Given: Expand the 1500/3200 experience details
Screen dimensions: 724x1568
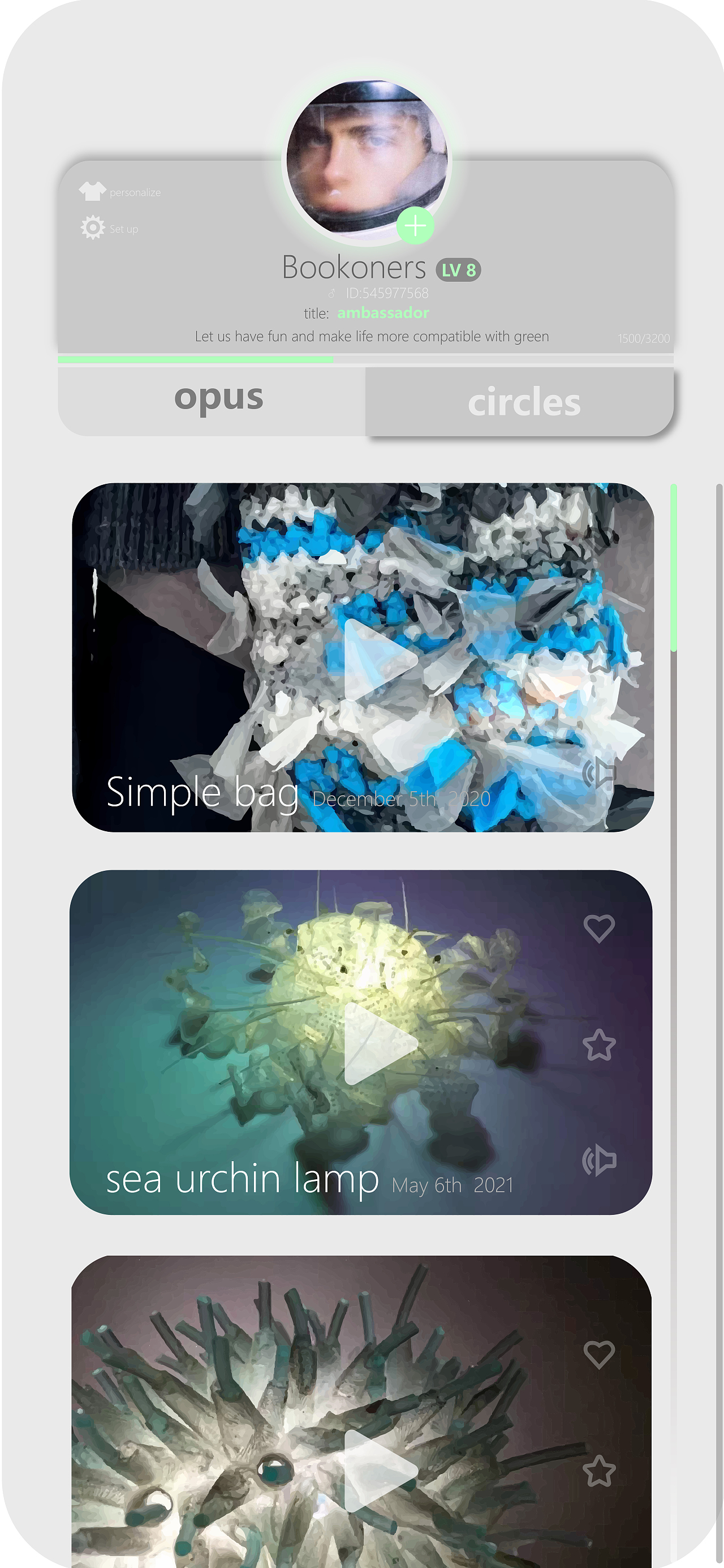Looking at the screenshot, I should 643,337.
